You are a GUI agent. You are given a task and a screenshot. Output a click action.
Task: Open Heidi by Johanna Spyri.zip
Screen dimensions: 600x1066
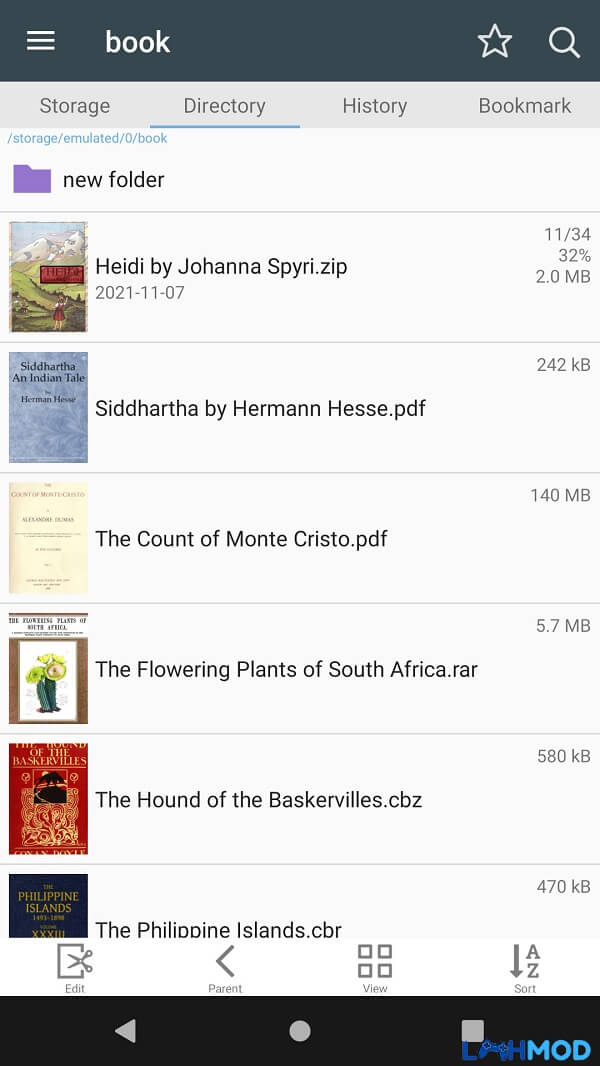(300, 277)
